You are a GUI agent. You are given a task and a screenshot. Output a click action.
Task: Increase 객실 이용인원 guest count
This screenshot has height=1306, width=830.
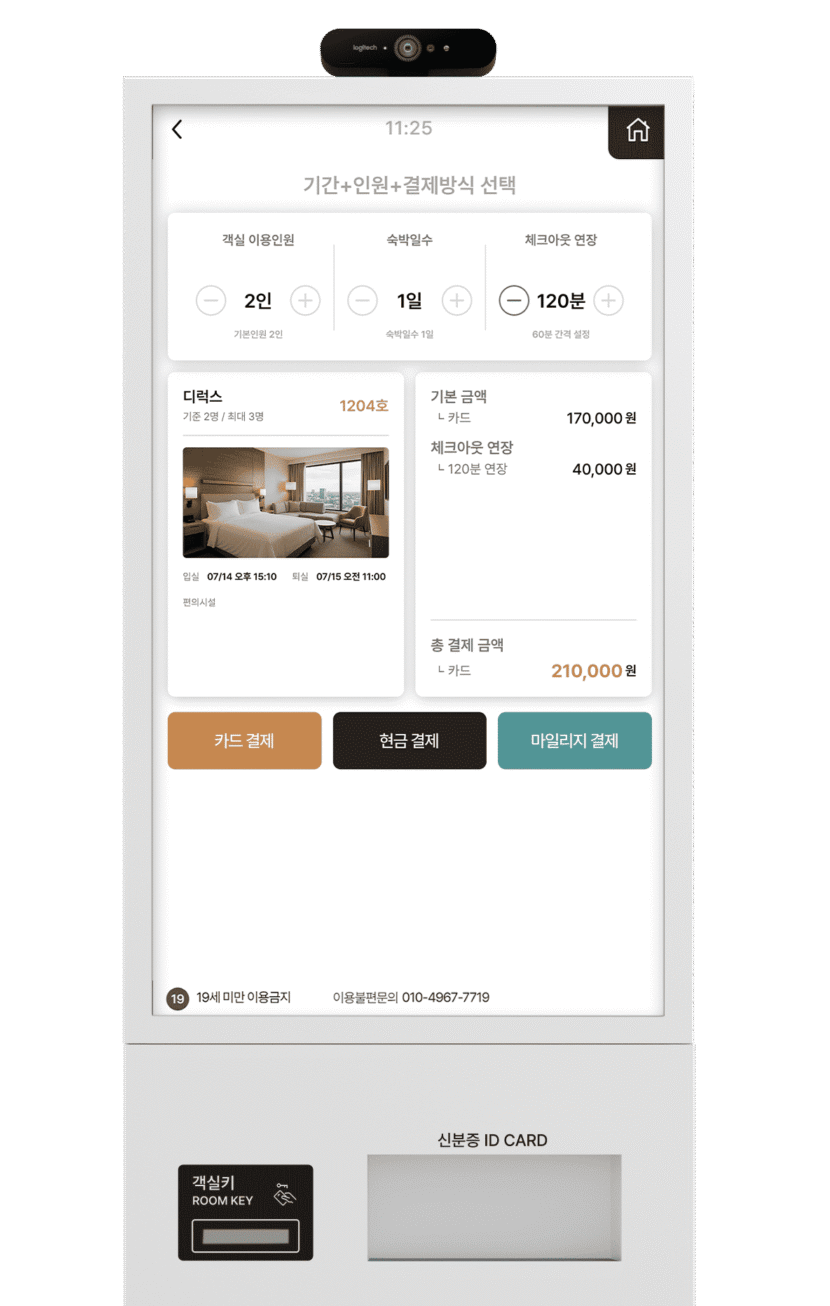point(305,300)
